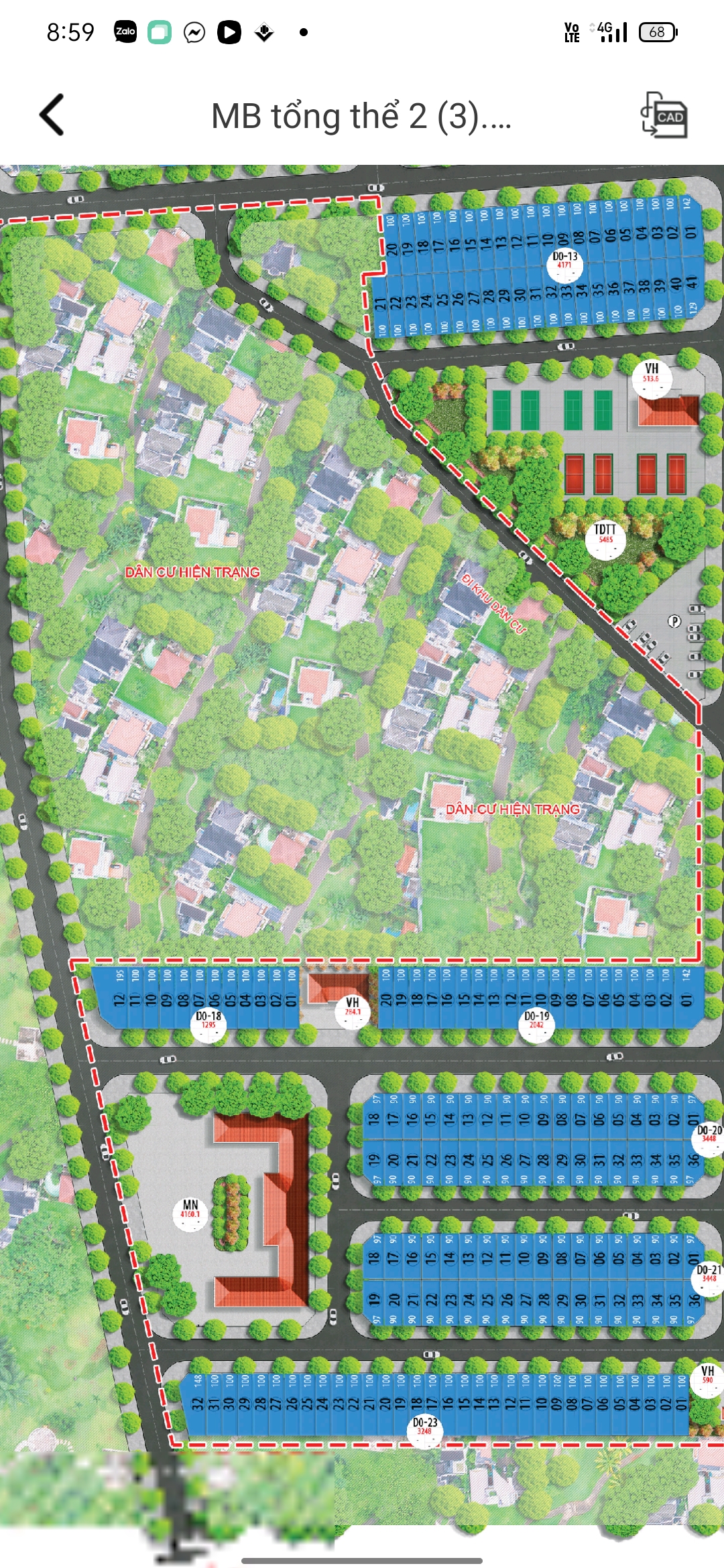Viewport: 724px width, 1568px height.
Task: Open the CAD convert icon
Action: 664,115
